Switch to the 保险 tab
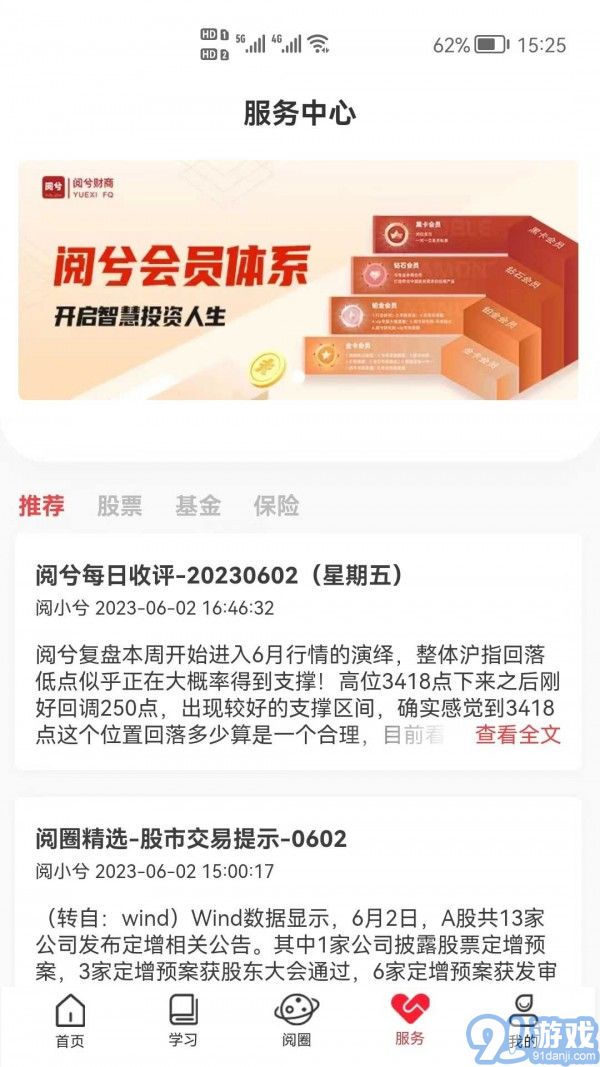 (x=276, y=506)
